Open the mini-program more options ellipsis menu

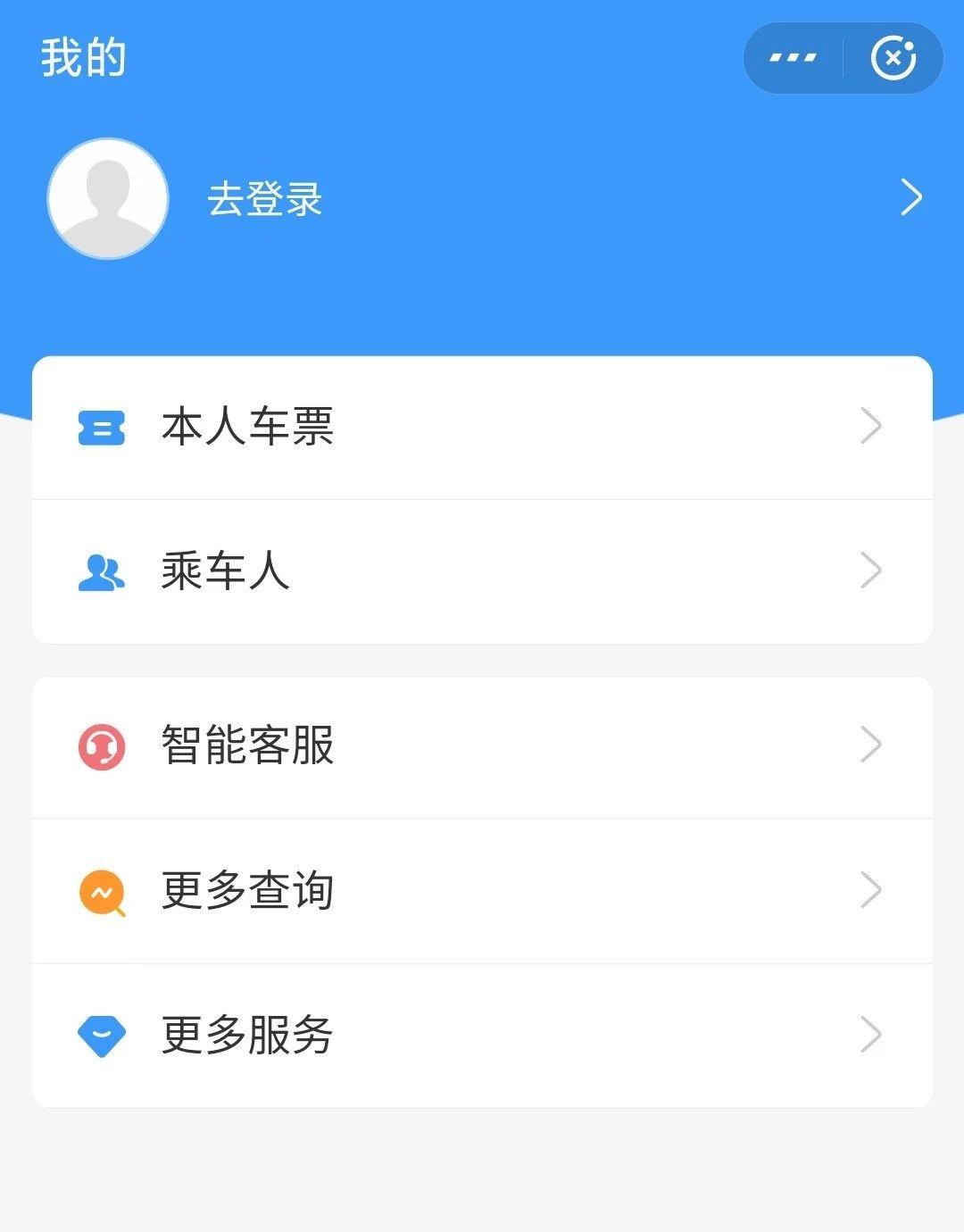[x=791, y=57]
